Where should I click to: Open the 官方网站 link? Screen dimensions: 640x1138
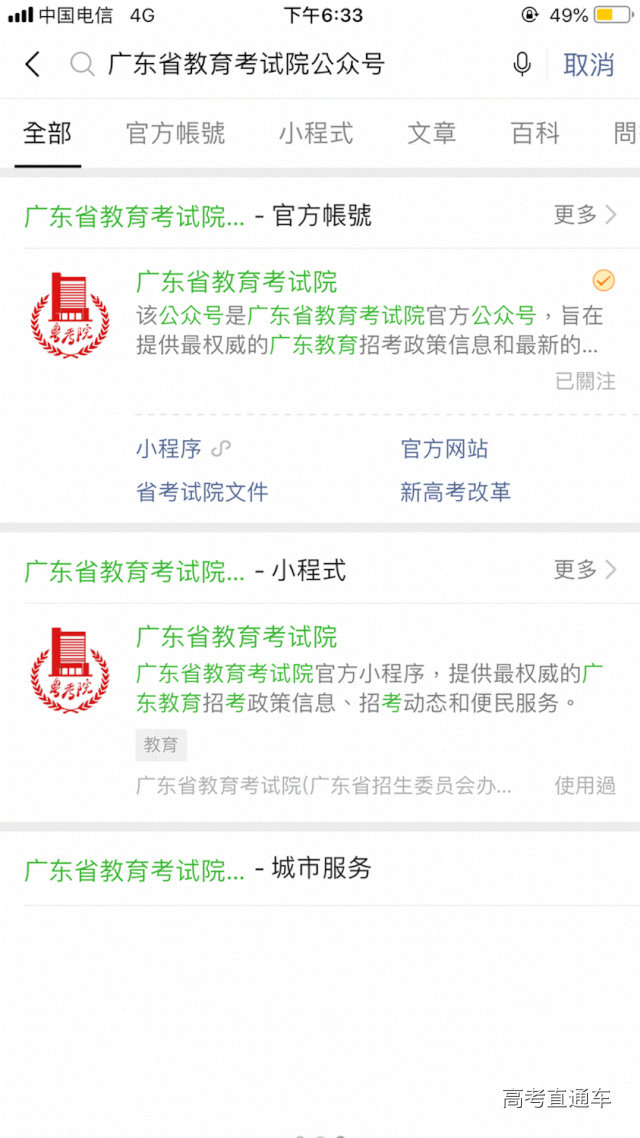pyautogui.click(x=444, y=449)
